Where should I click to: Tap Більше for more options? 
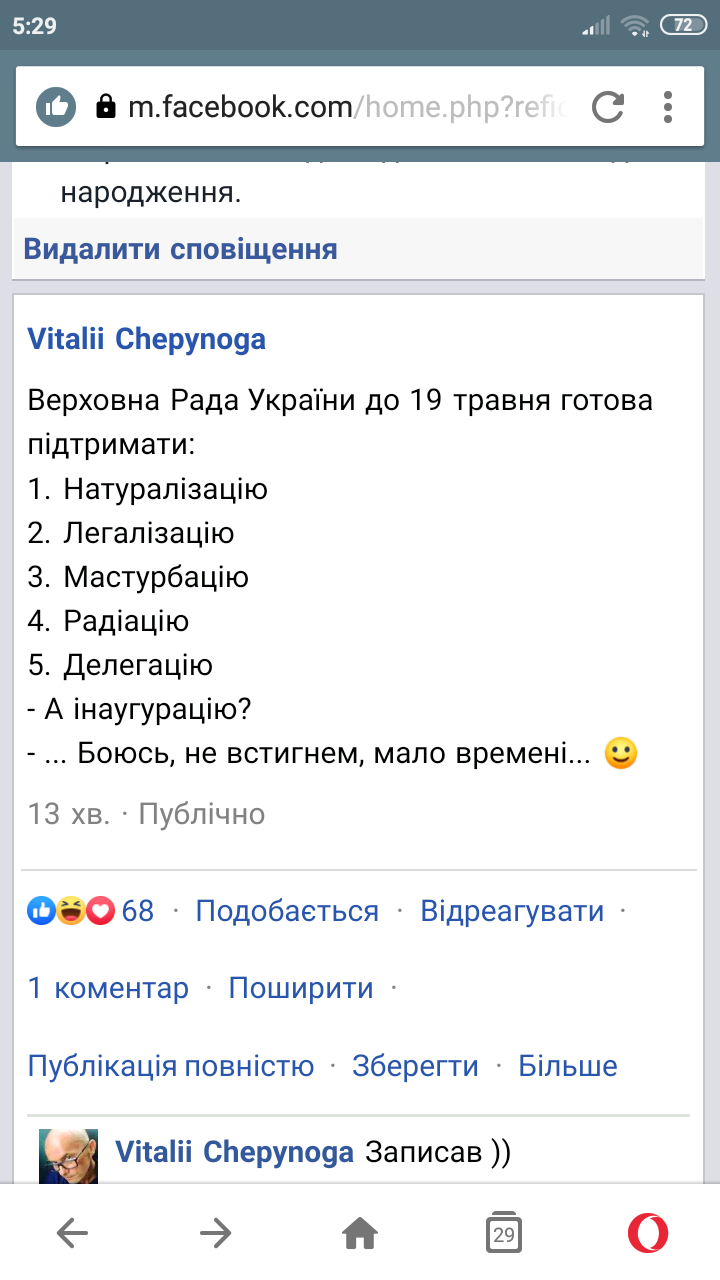(567, 1066)
